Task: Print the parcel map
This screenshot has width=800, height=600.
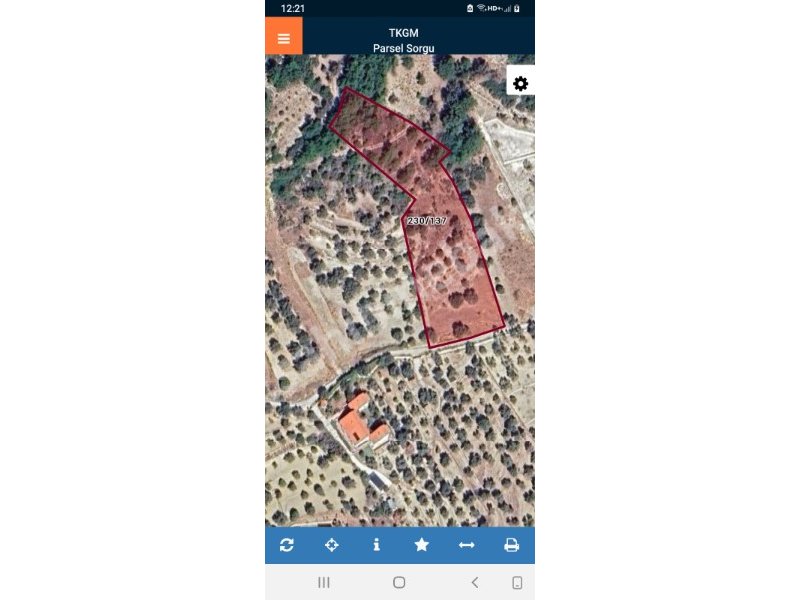Action: click(512, 545)
